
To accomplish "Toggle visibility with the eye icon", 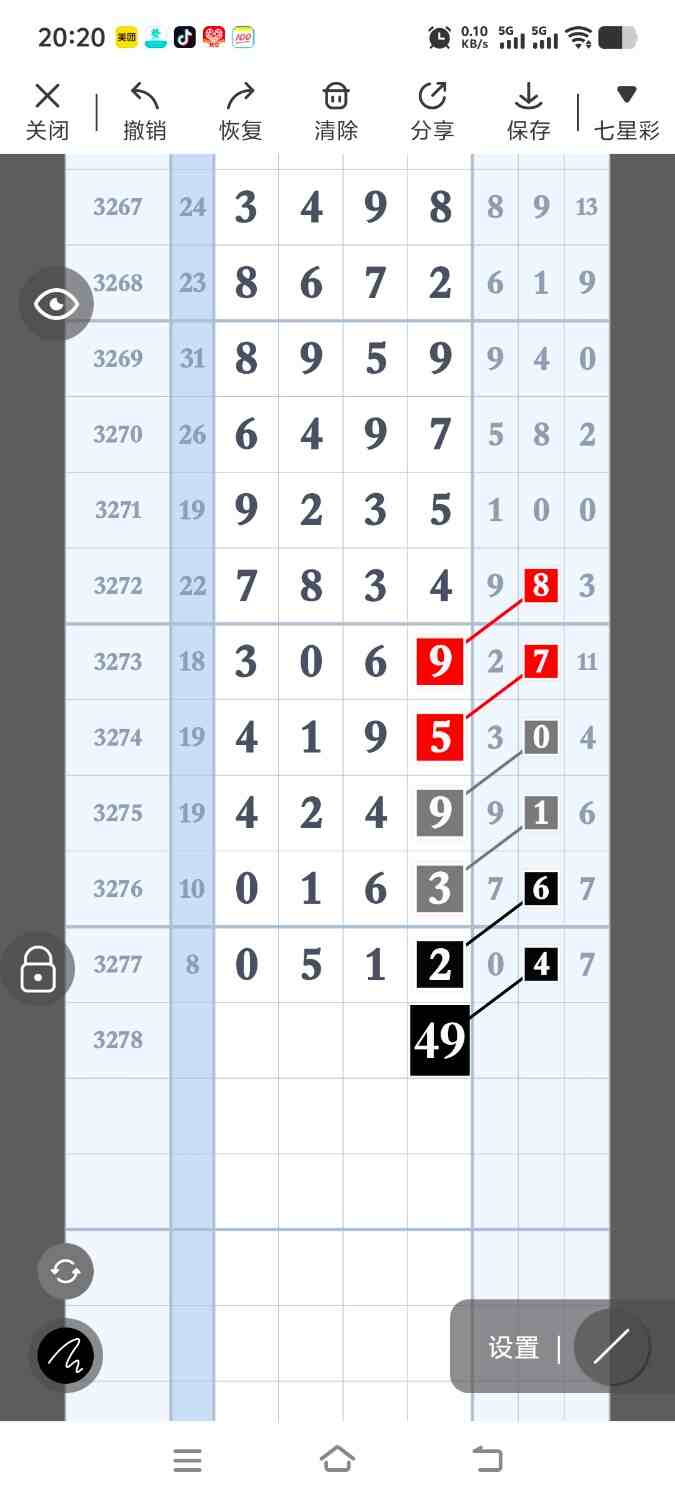I will pos(56,303).
